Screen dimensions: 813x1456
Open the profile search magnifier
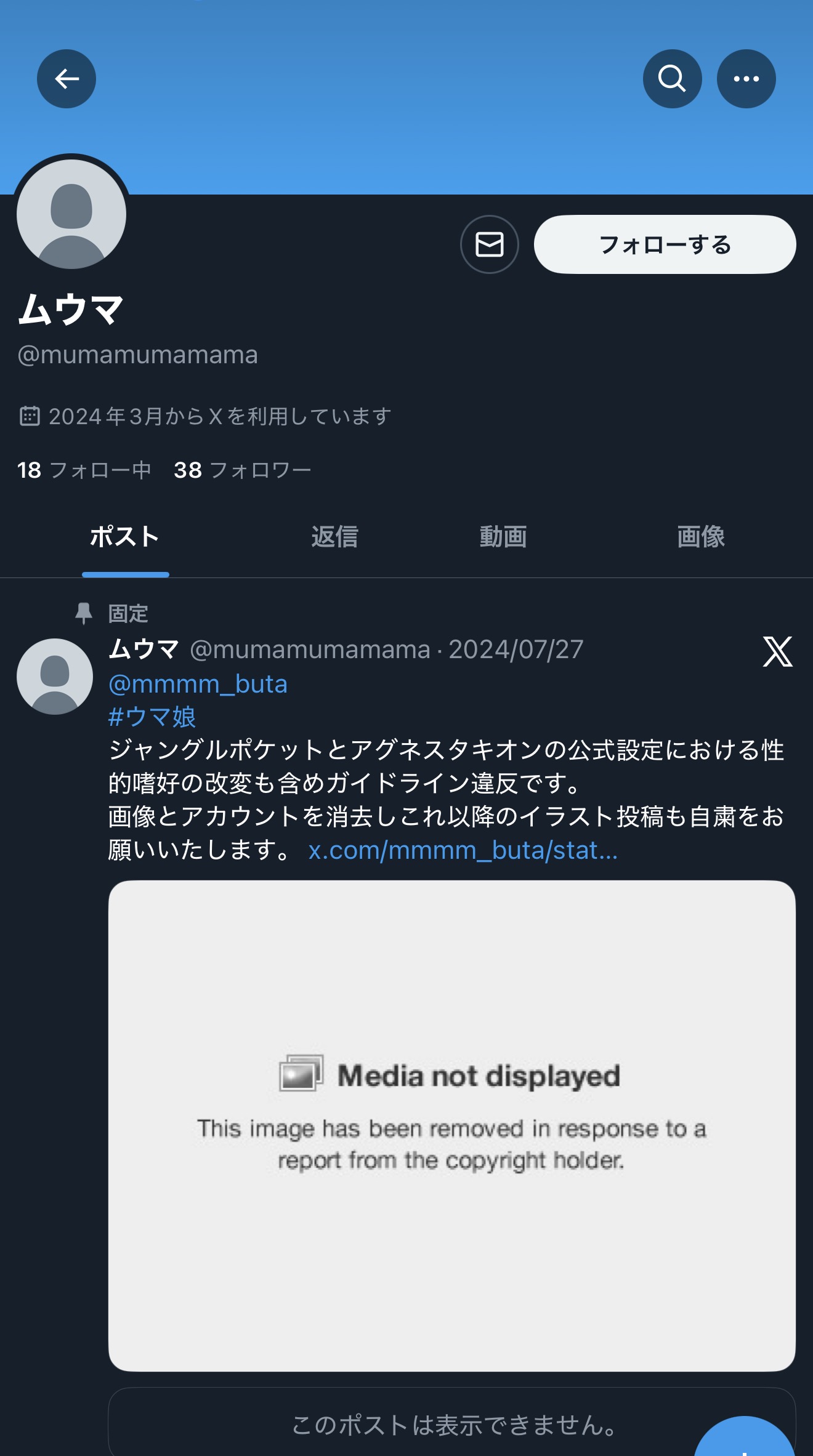pos(672,79)
